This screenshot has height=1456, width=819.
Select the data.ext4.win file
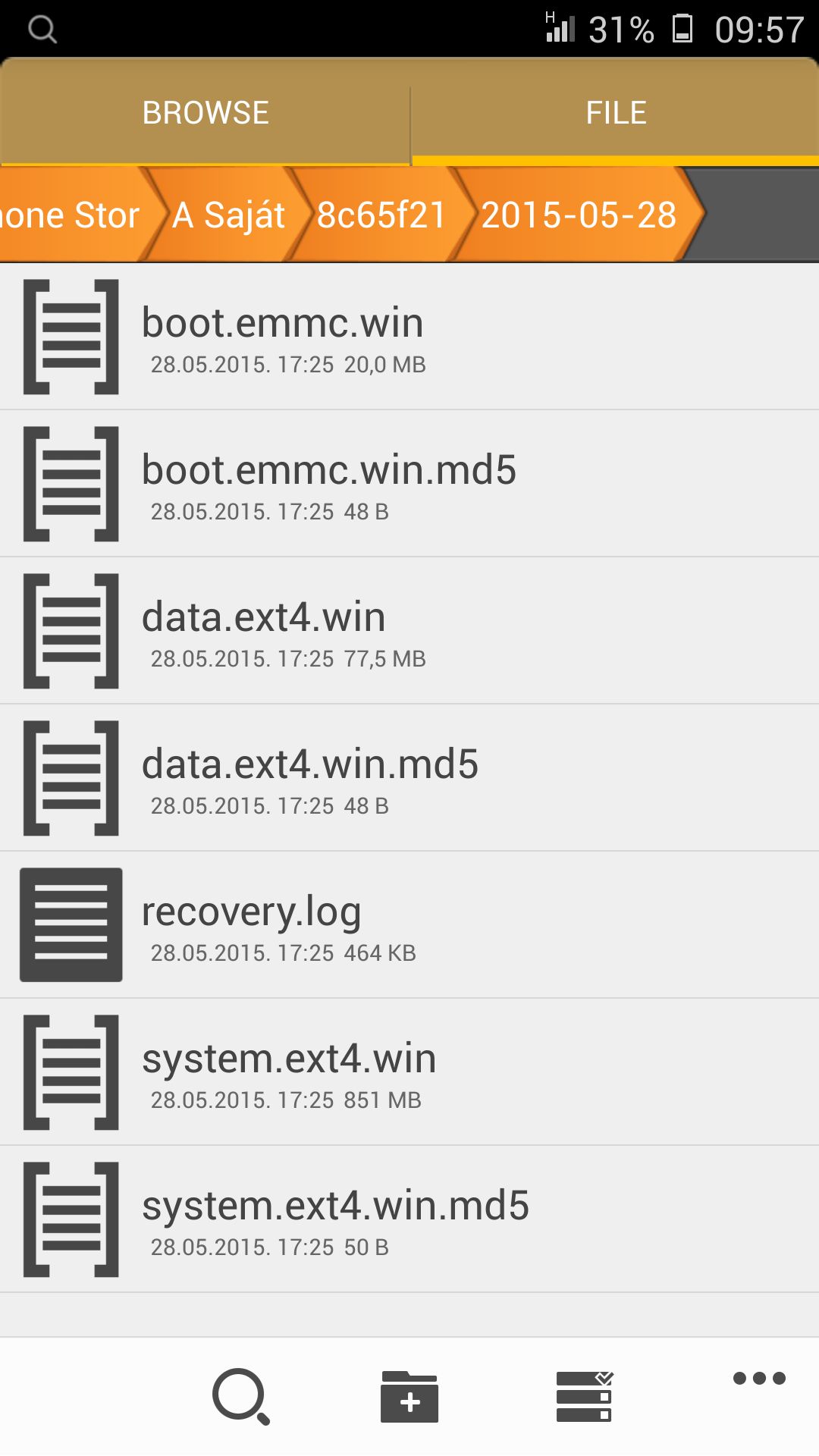(x=409, y=631)
